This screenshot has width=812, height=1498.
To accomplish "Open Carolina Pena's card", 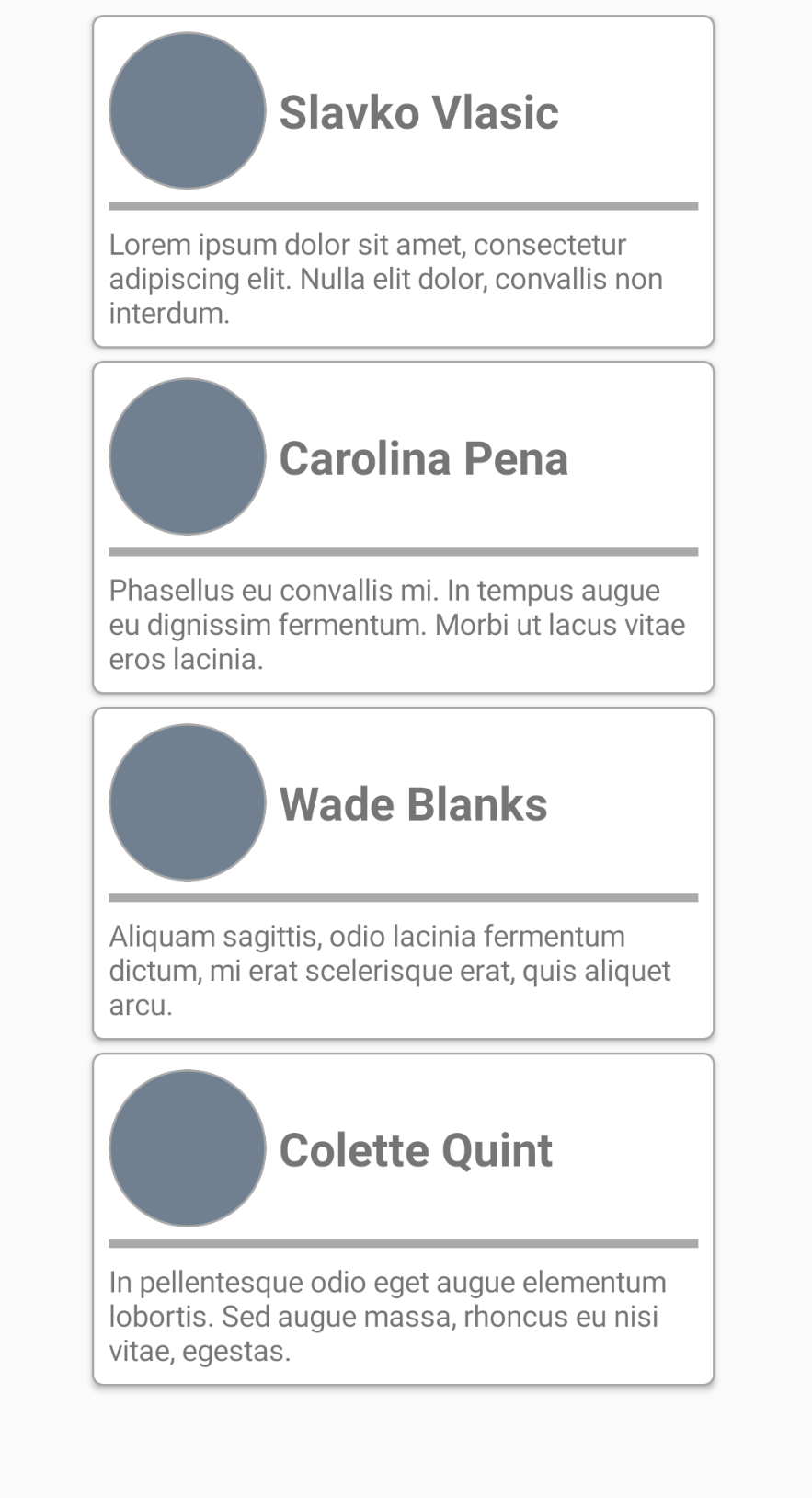I will (403, 527).
